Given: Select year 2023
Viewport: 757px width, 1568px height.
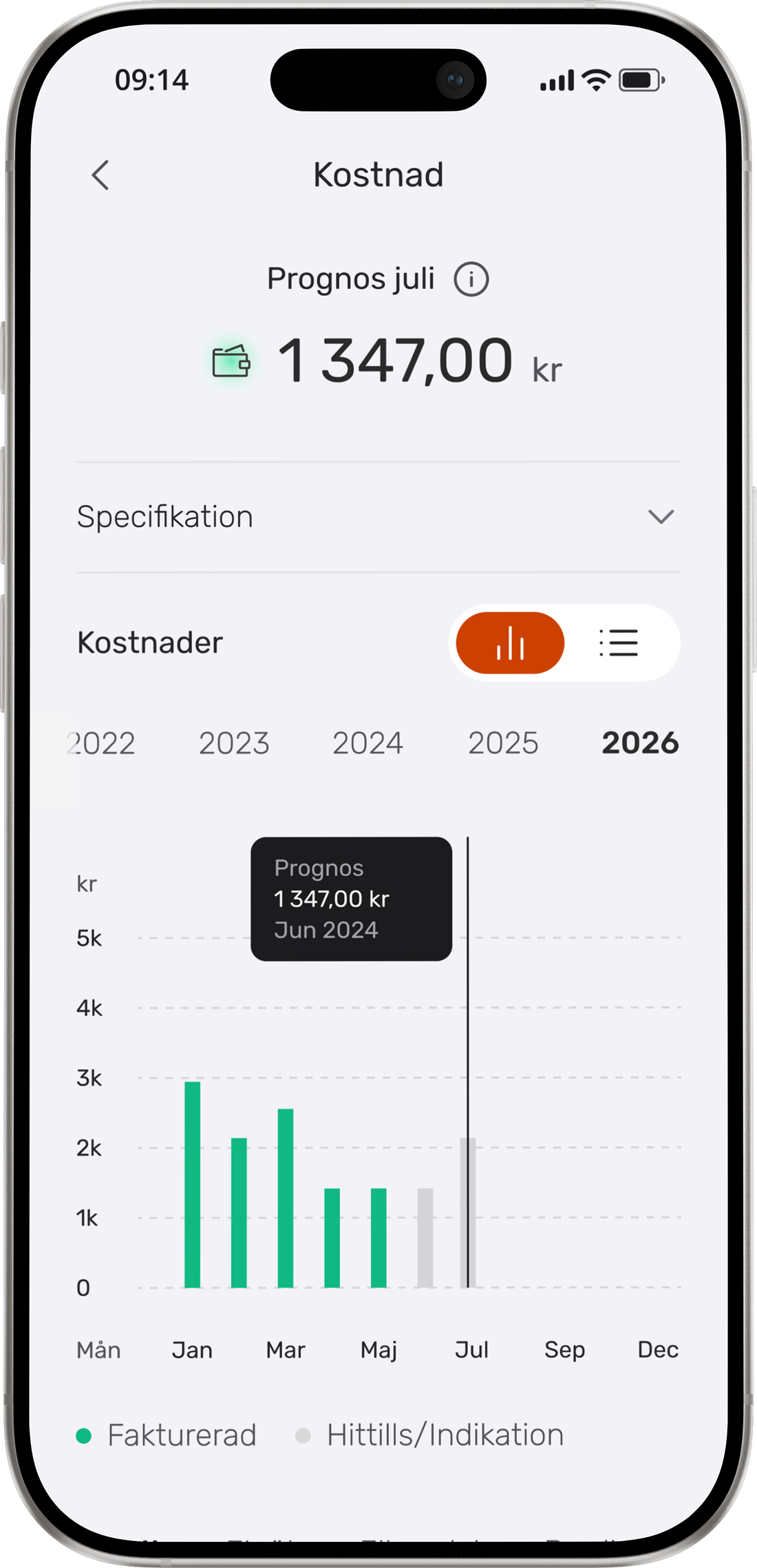Looking at the screenshot, I should [234, 743].
